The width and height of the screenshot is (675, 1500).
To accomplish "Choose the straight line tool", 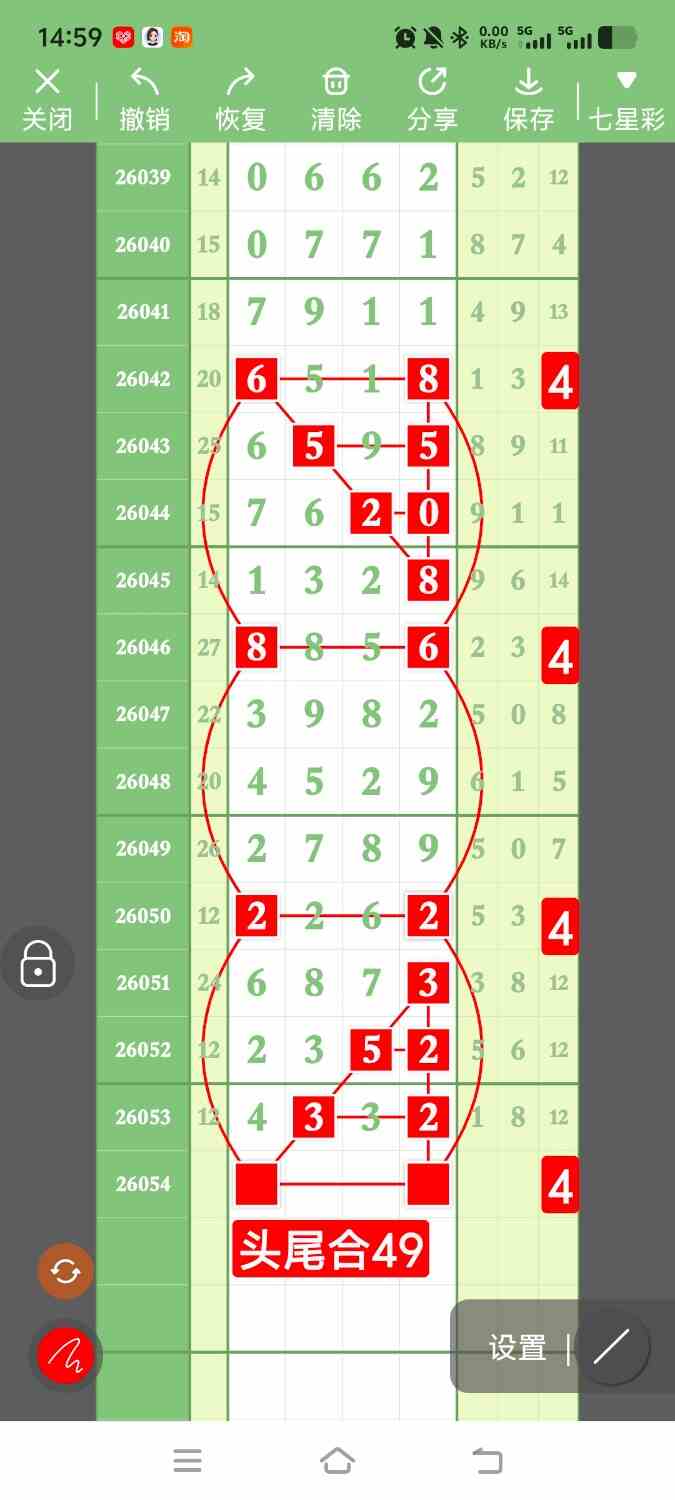I will click(x=611, y=1347).
